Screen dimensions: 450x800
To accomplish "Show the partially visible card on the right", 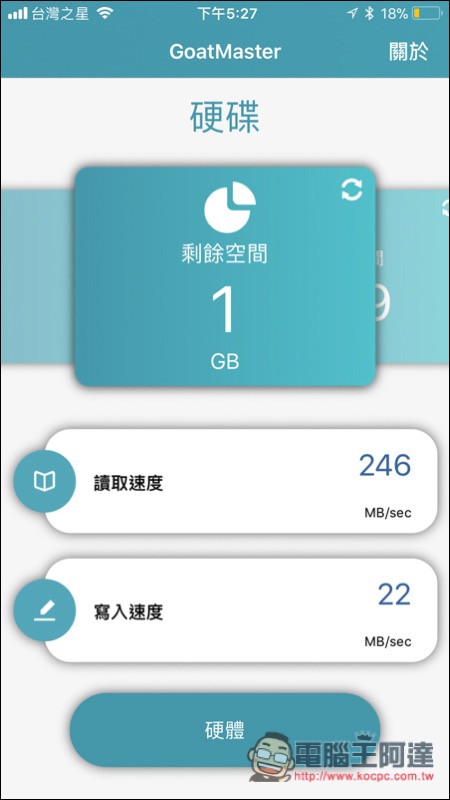I will tap(413, 276).
